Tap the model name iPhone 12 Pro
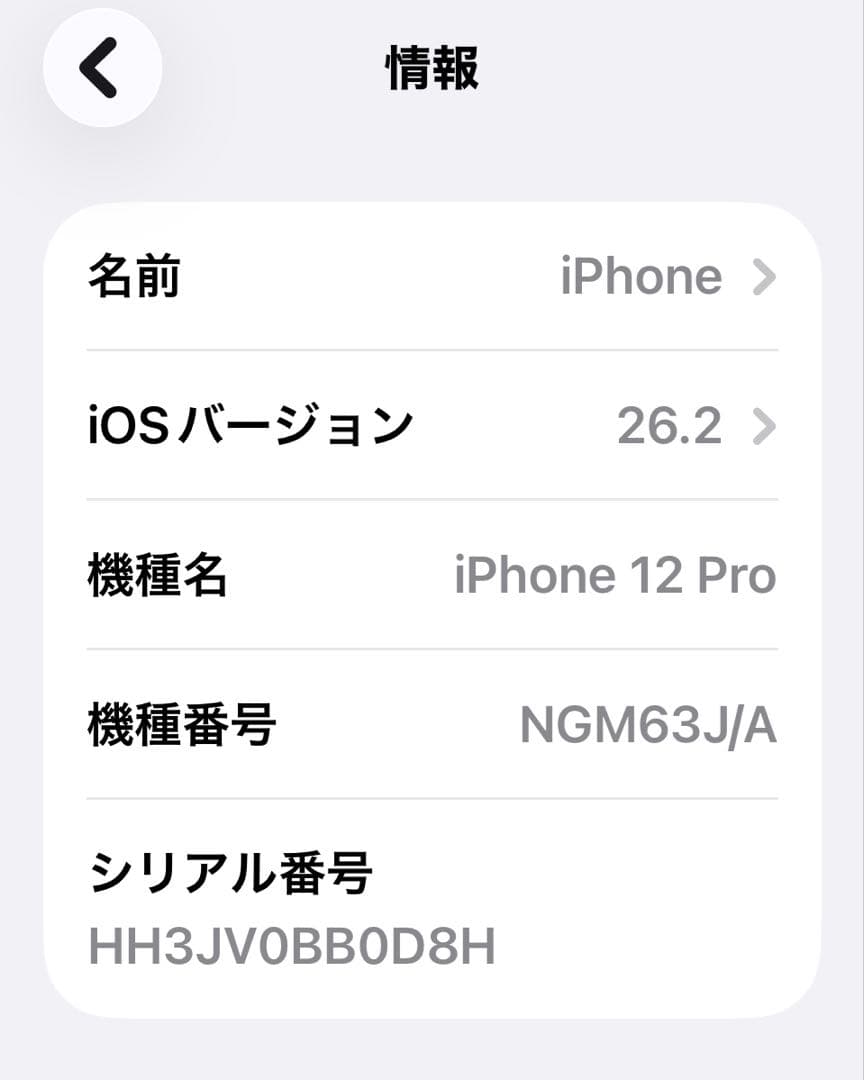 (x=614, y=573)
